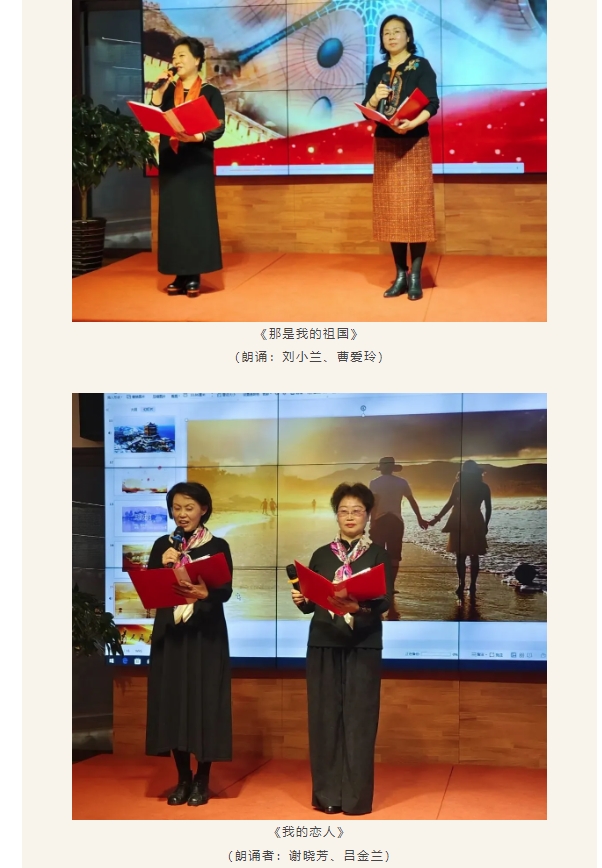View the photo above 《我的恋人》 caption

point(309,606)
